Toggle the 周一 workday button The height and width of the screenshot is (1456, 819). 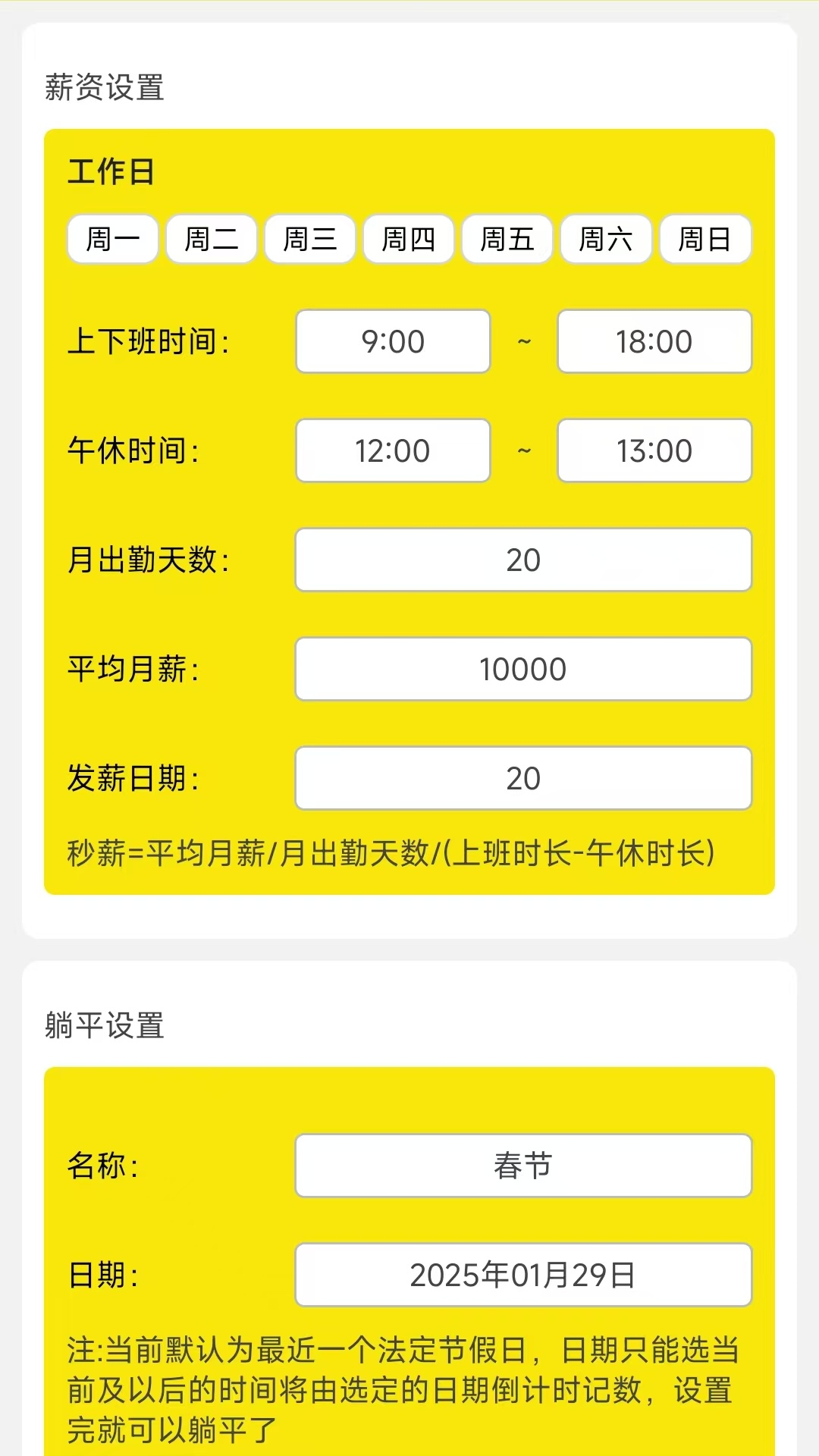click(x=112, y=239)
